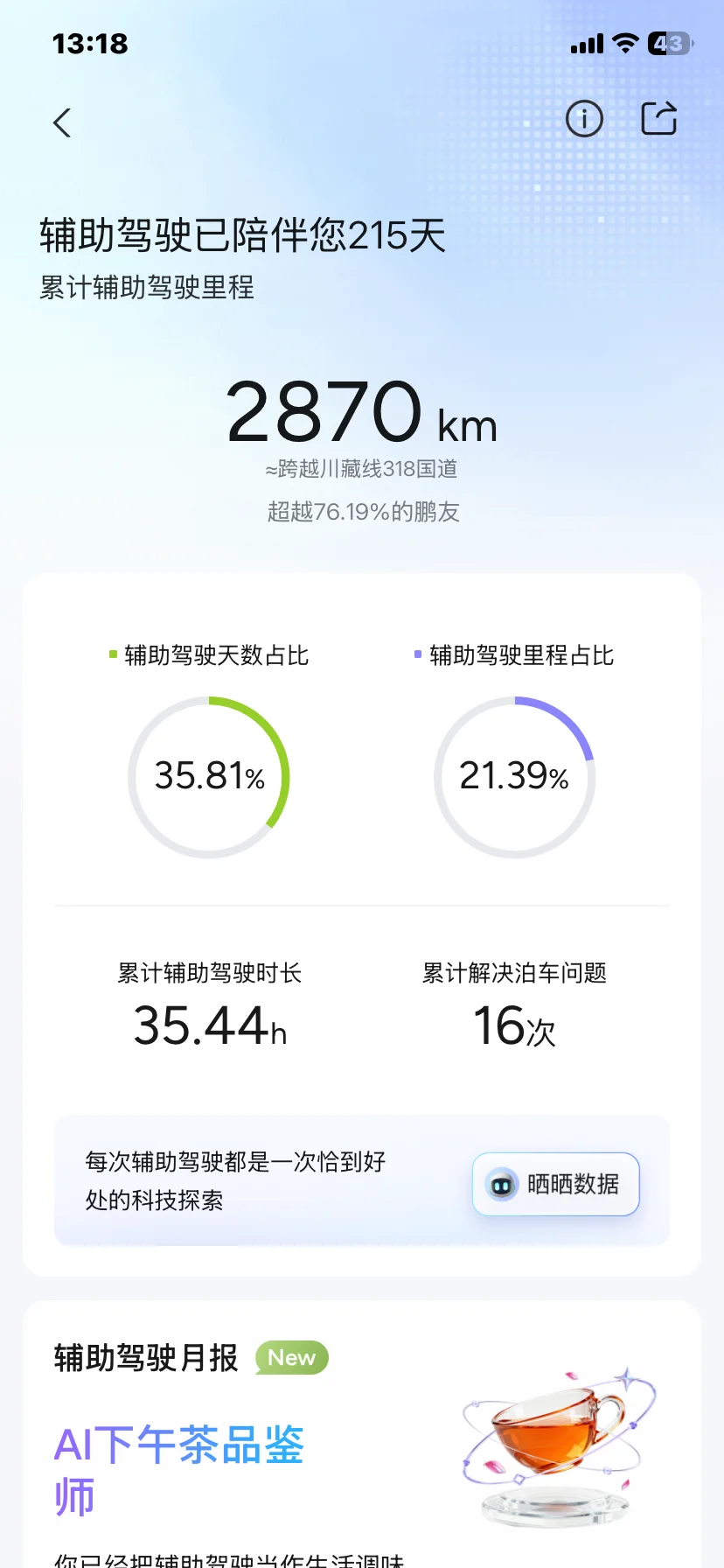Open the 辅助驾驶月报 monthly report card
This screenshot has width=724, height=1568.
362,1433
